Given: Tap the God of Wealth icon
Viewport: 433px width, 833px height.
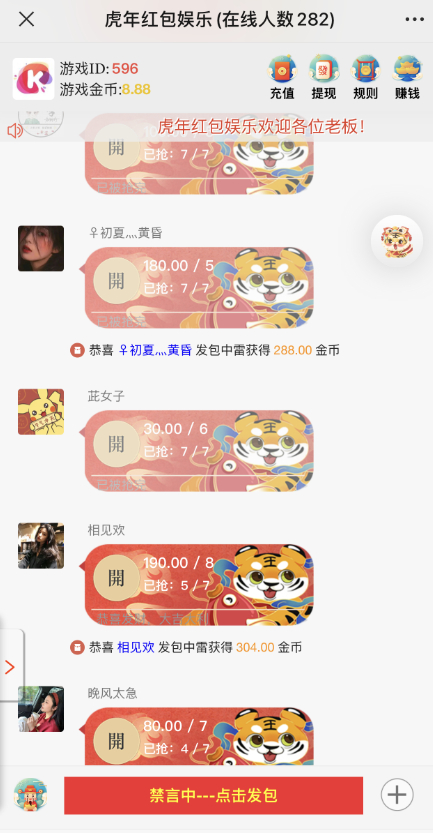Looking at the screenshot, I should pyautogui.click(x=30, y=795).
